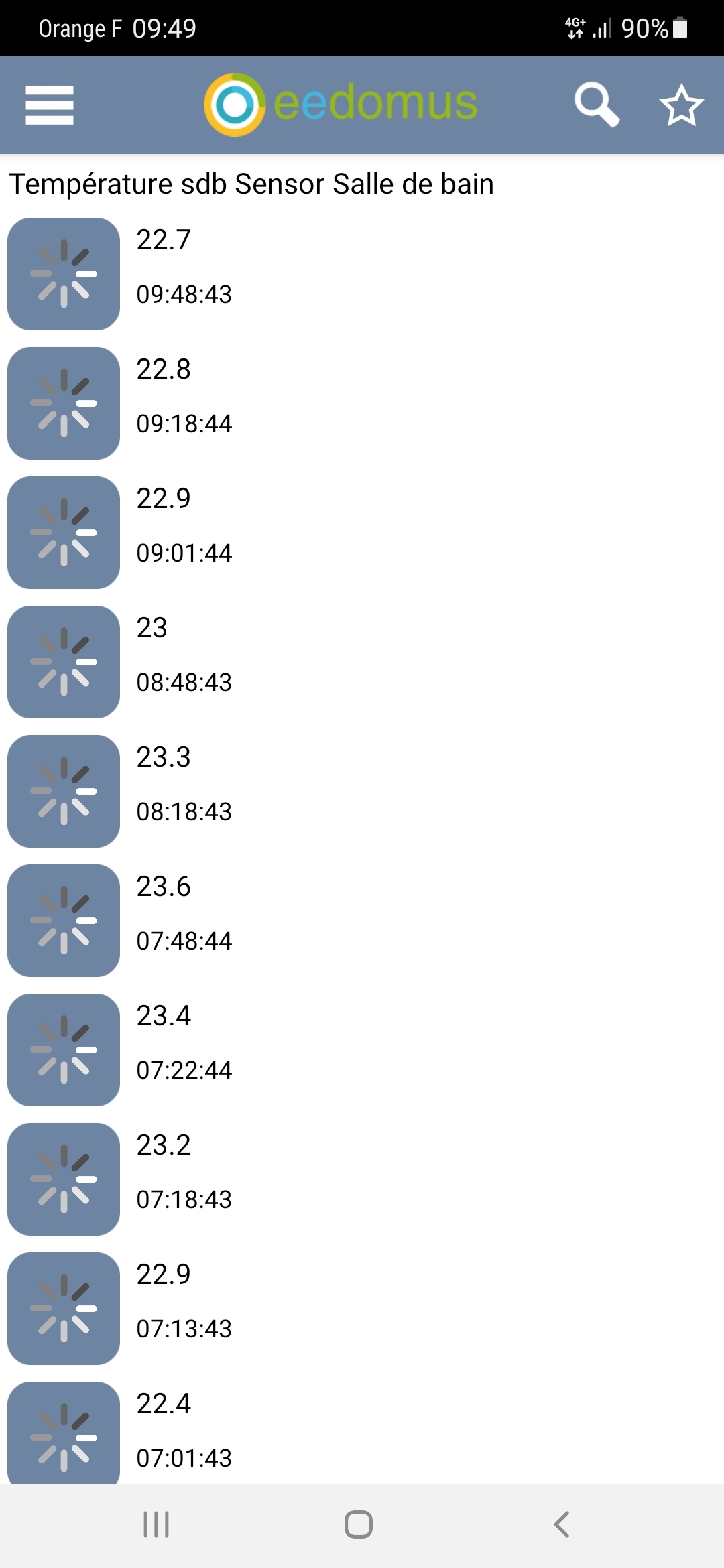Go to the home screen
This screenshot has width=724, height=1568.
point(359,1524)
